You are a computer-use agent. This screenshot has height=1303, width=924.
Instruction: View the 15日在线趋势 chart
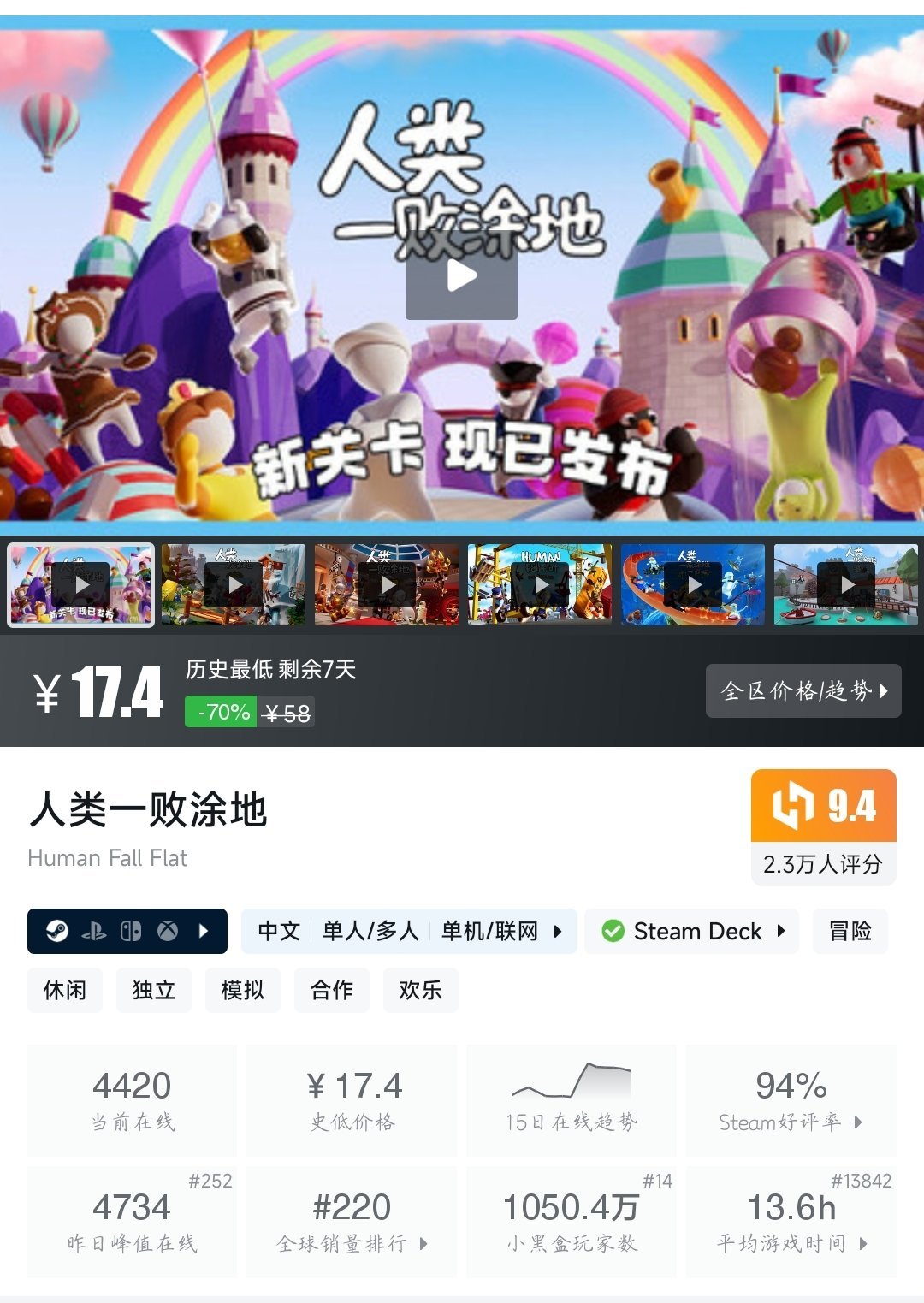point(571,1100)
